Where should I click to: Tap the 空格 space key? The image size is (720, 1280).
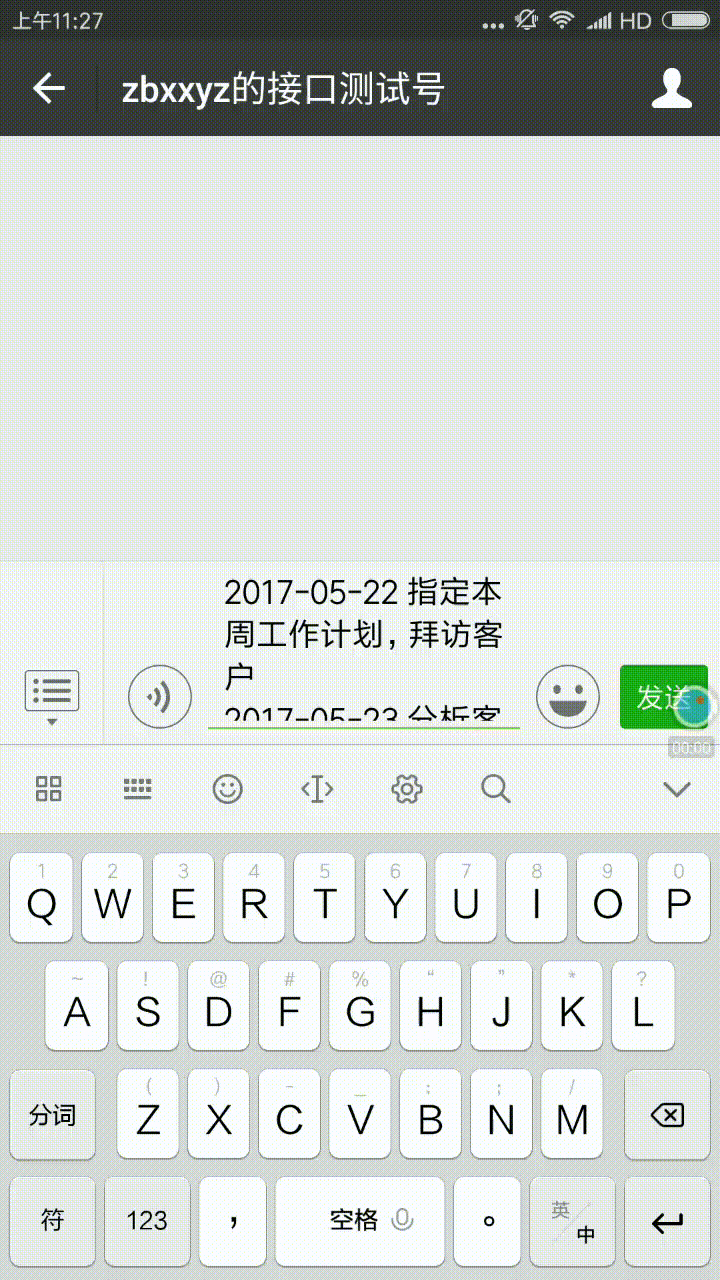click(360, 1220)
